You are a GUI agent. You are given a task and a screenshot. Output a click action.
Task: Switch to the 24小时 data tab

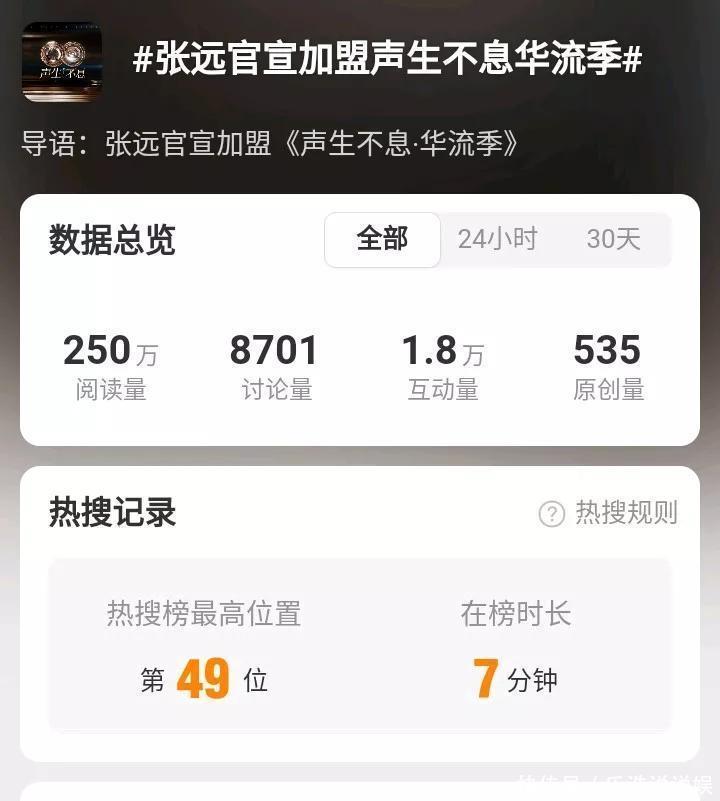pyautogui.click(x=498, y=240)
